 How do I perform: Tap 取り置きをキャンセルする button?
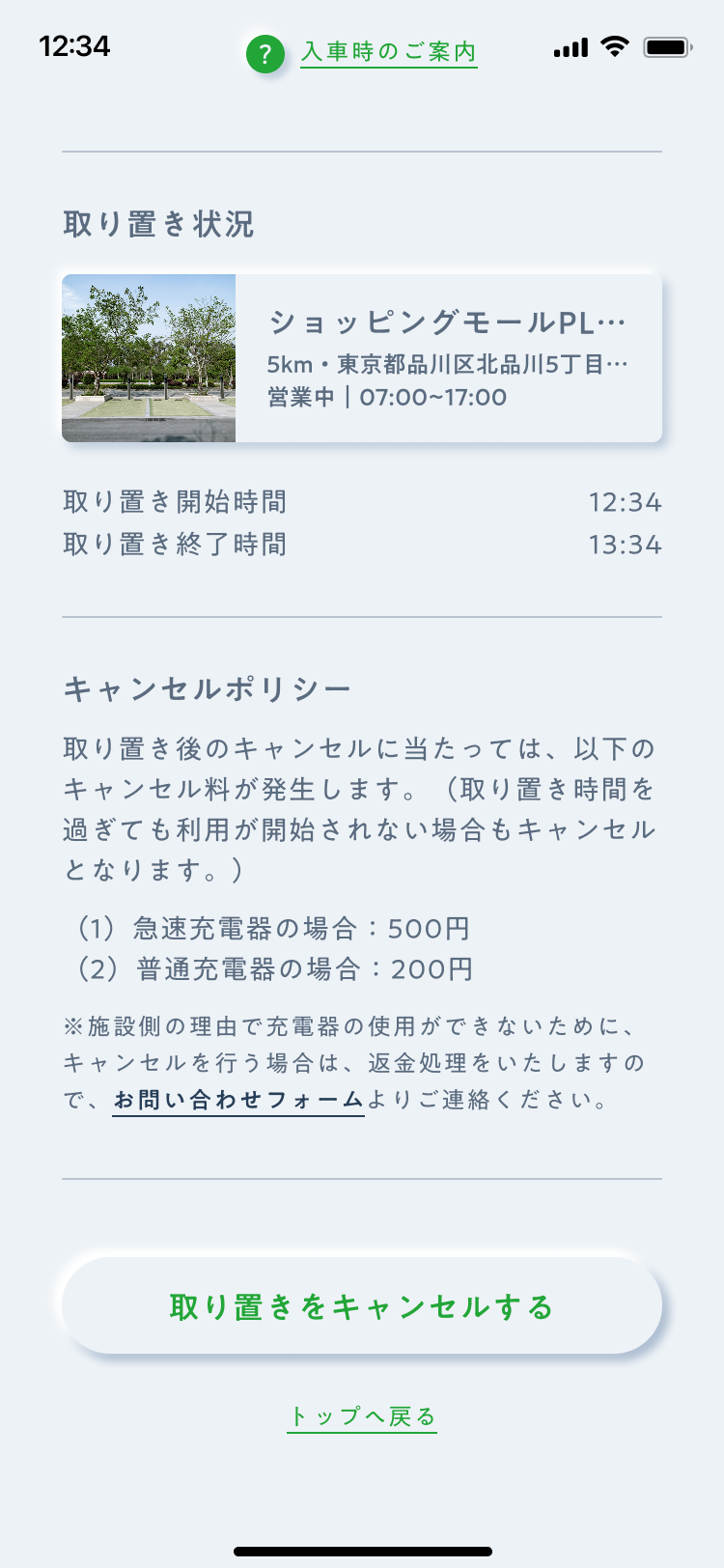tap(362, 1306)
